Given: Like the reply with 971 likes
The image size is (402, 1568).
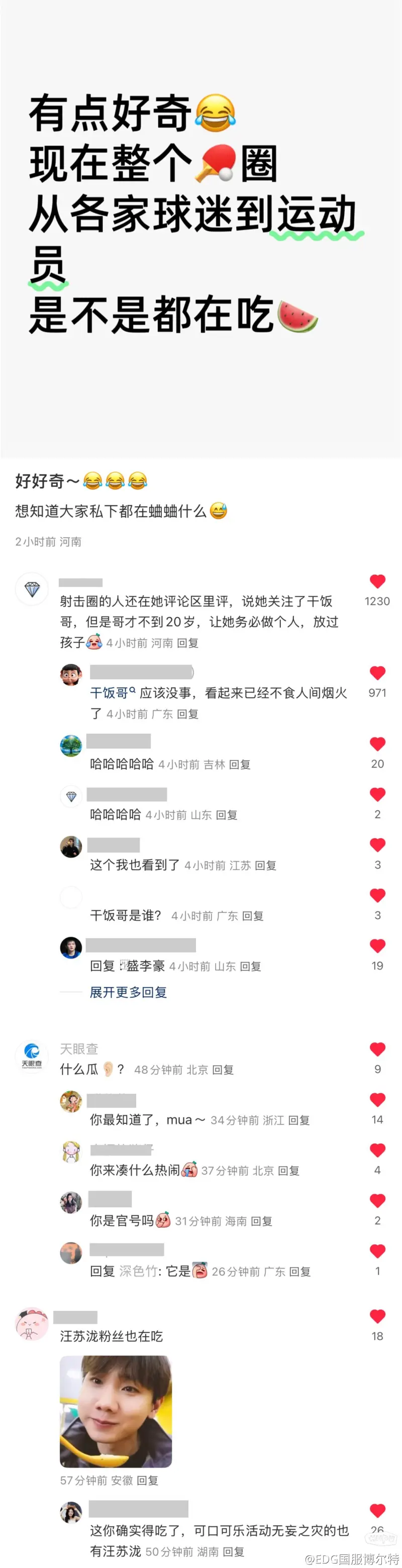Looking at the screenshot, I should pyautogui.click(x=377, y=673).
